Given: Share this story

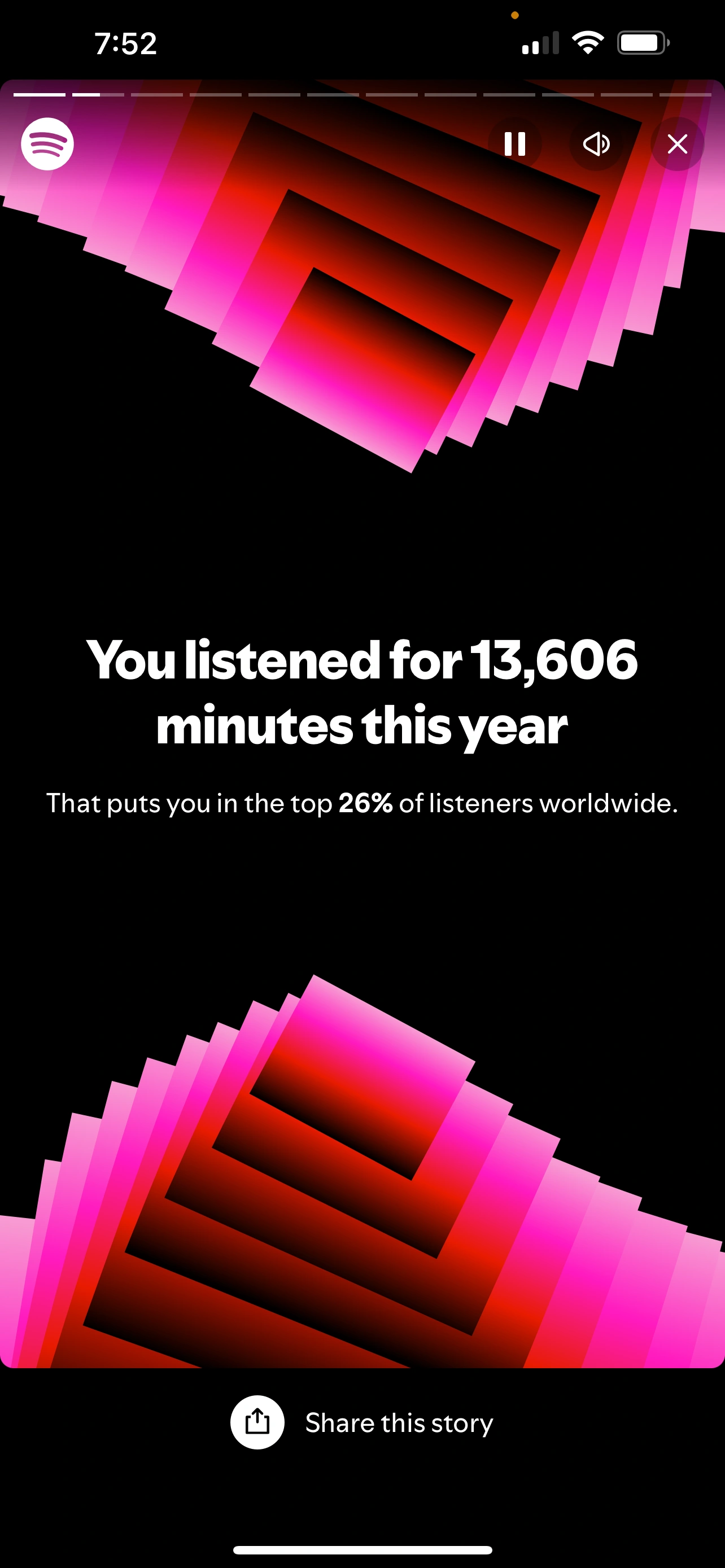Looking at the screenshot, I should [361, 1422].
